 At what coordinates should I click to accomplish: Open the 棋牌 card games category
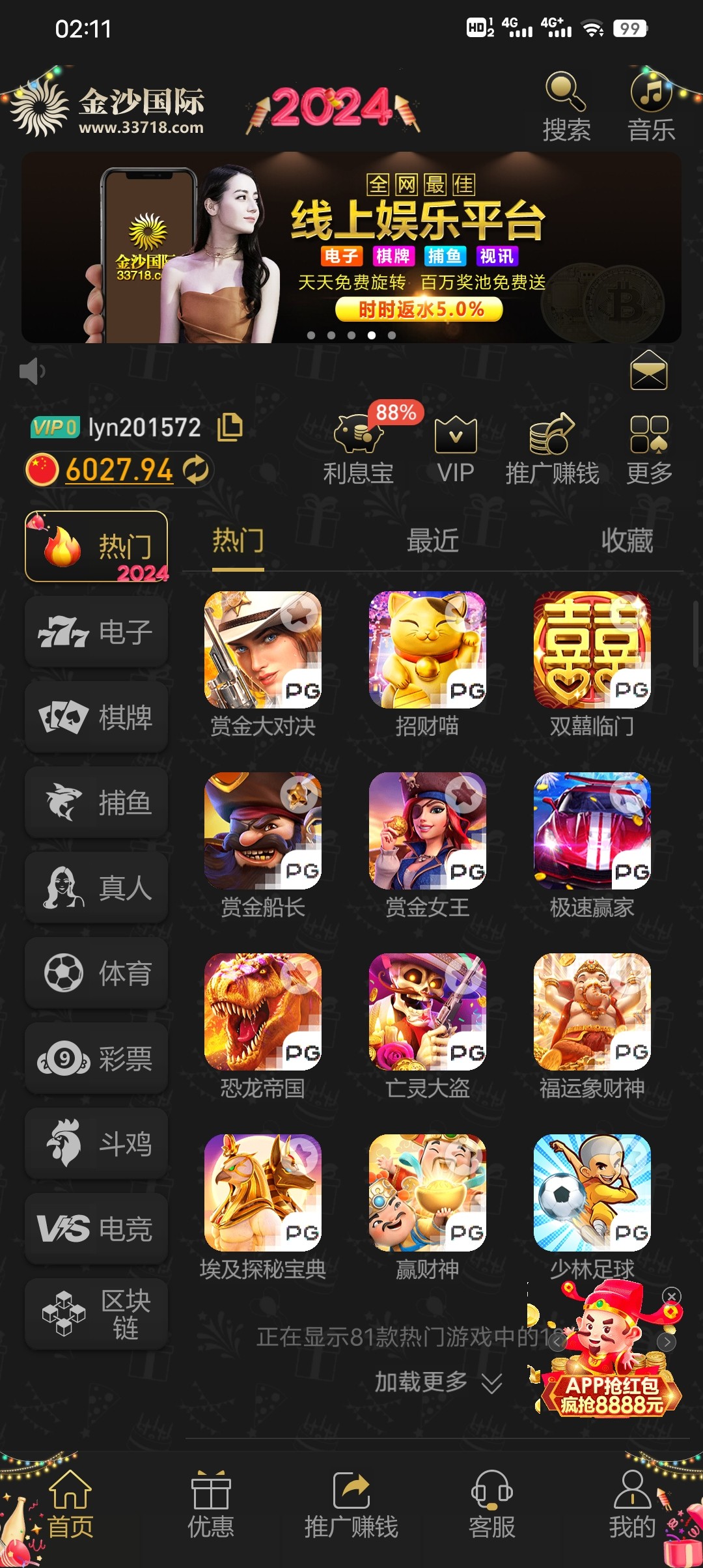click(x=96, y=716)
